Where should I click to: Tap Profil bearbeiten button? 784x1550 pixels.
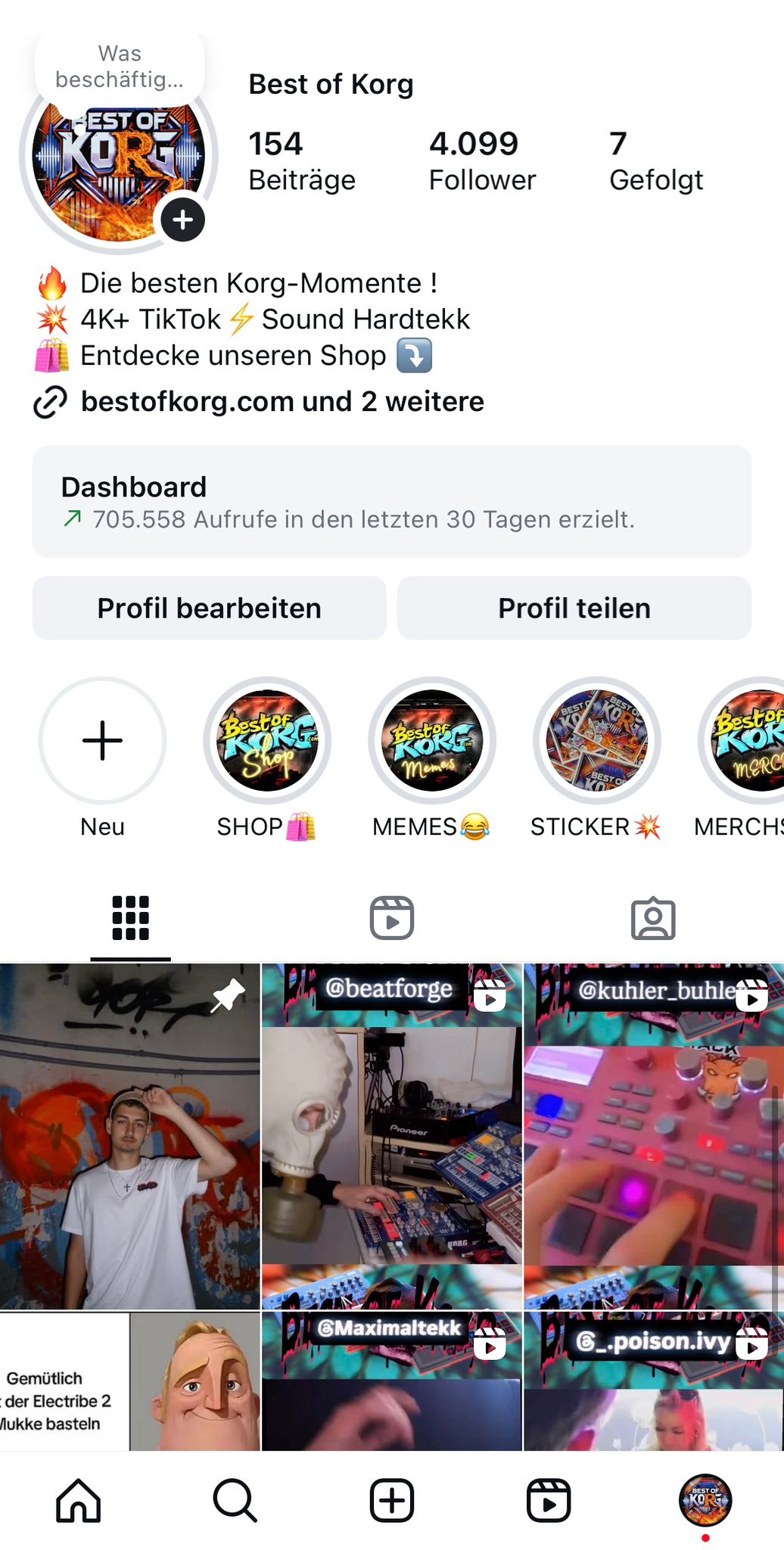tap(209, 608)
